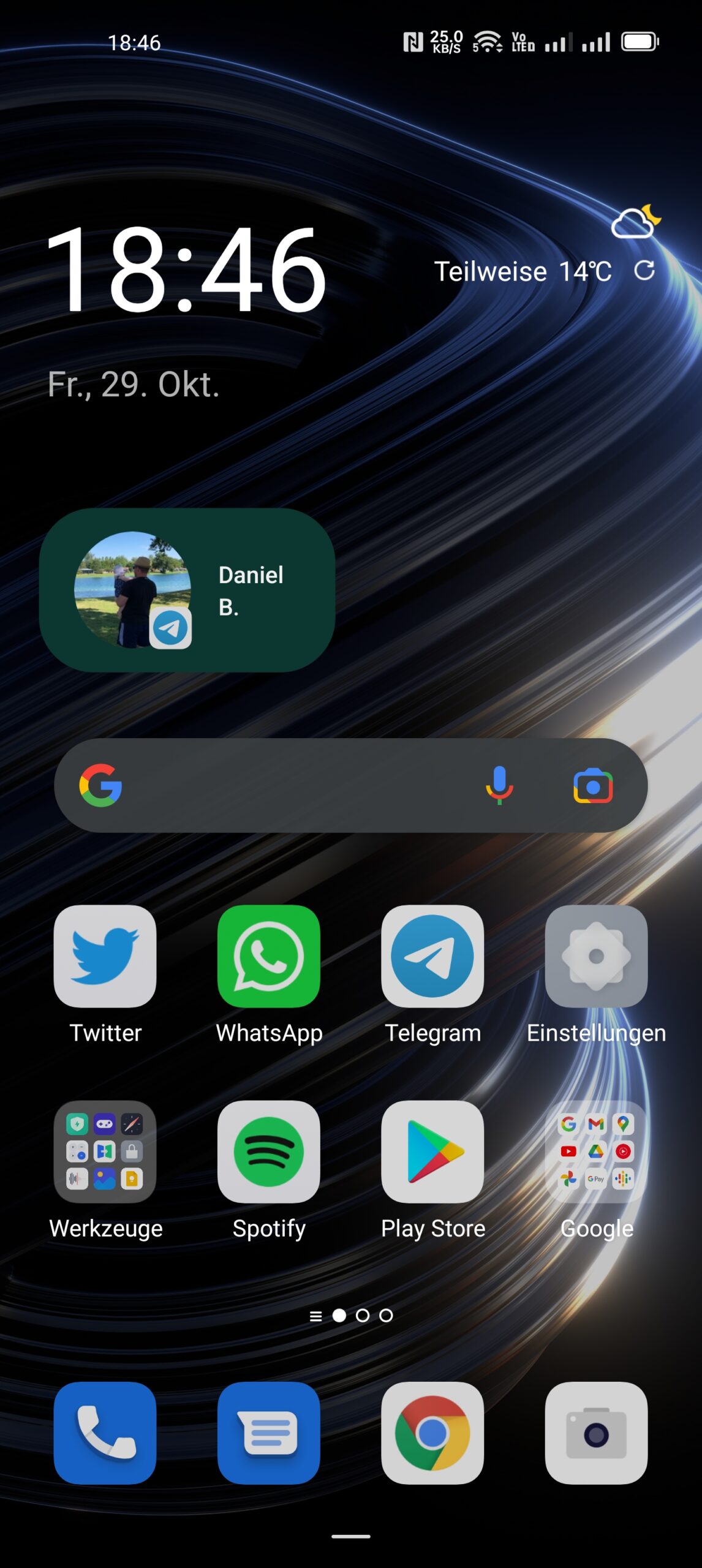
Task: Start Google voice search microphone
Action: point(499,785)
